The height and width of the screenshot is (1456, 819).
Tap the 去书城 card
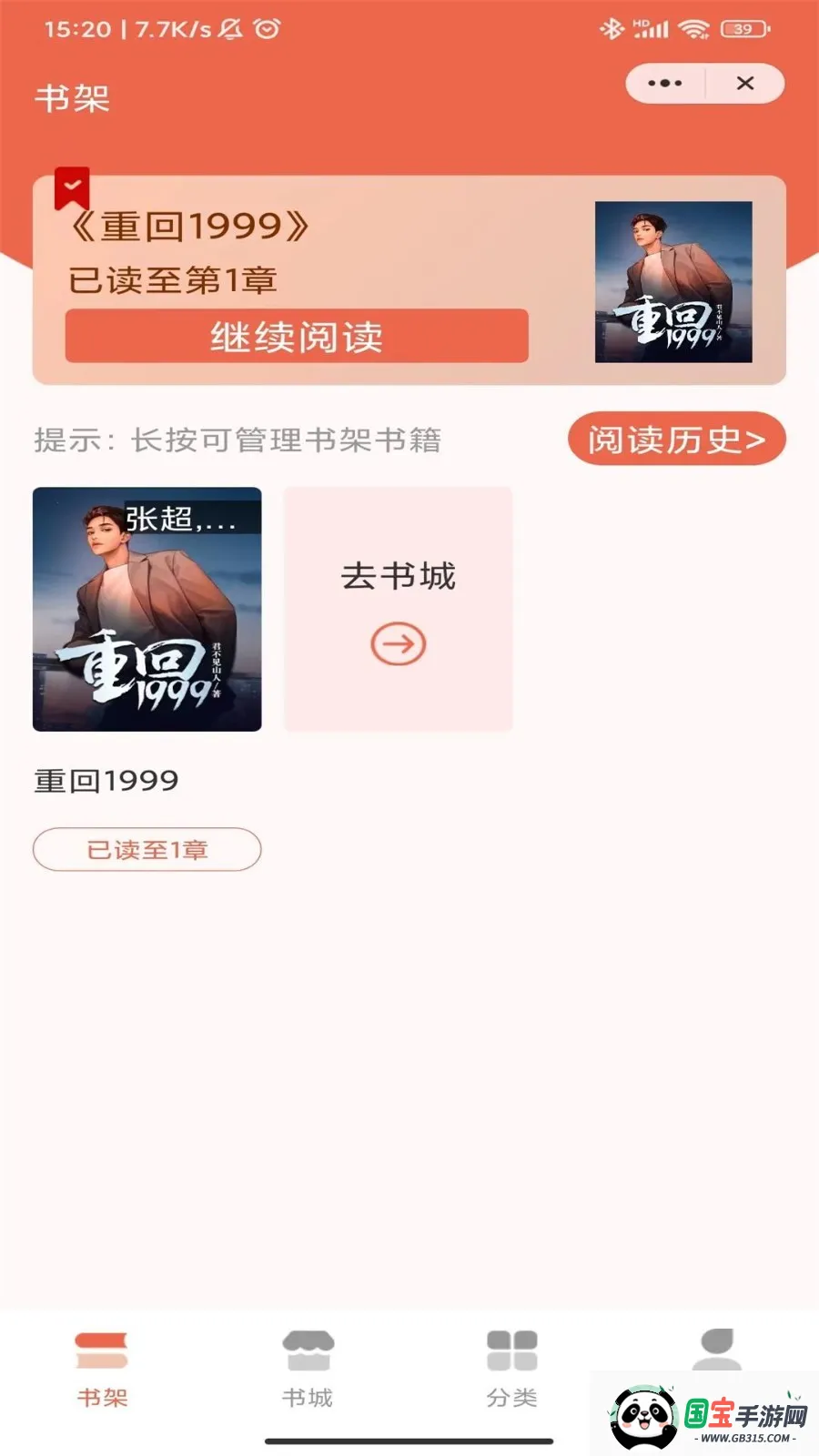[399, 610]
